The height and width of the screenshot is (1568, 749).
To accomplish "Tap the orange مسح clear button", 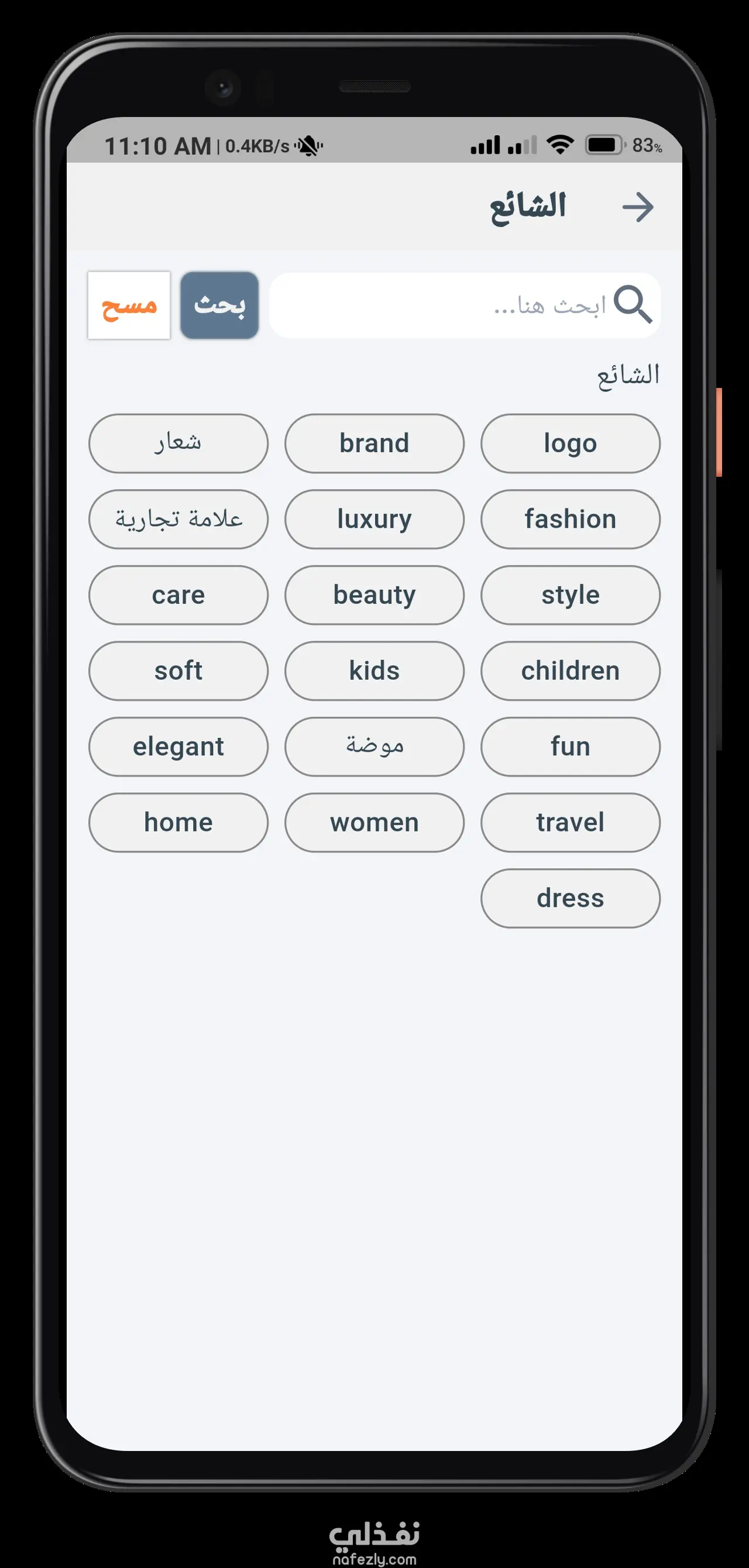I will coord(129,305).
